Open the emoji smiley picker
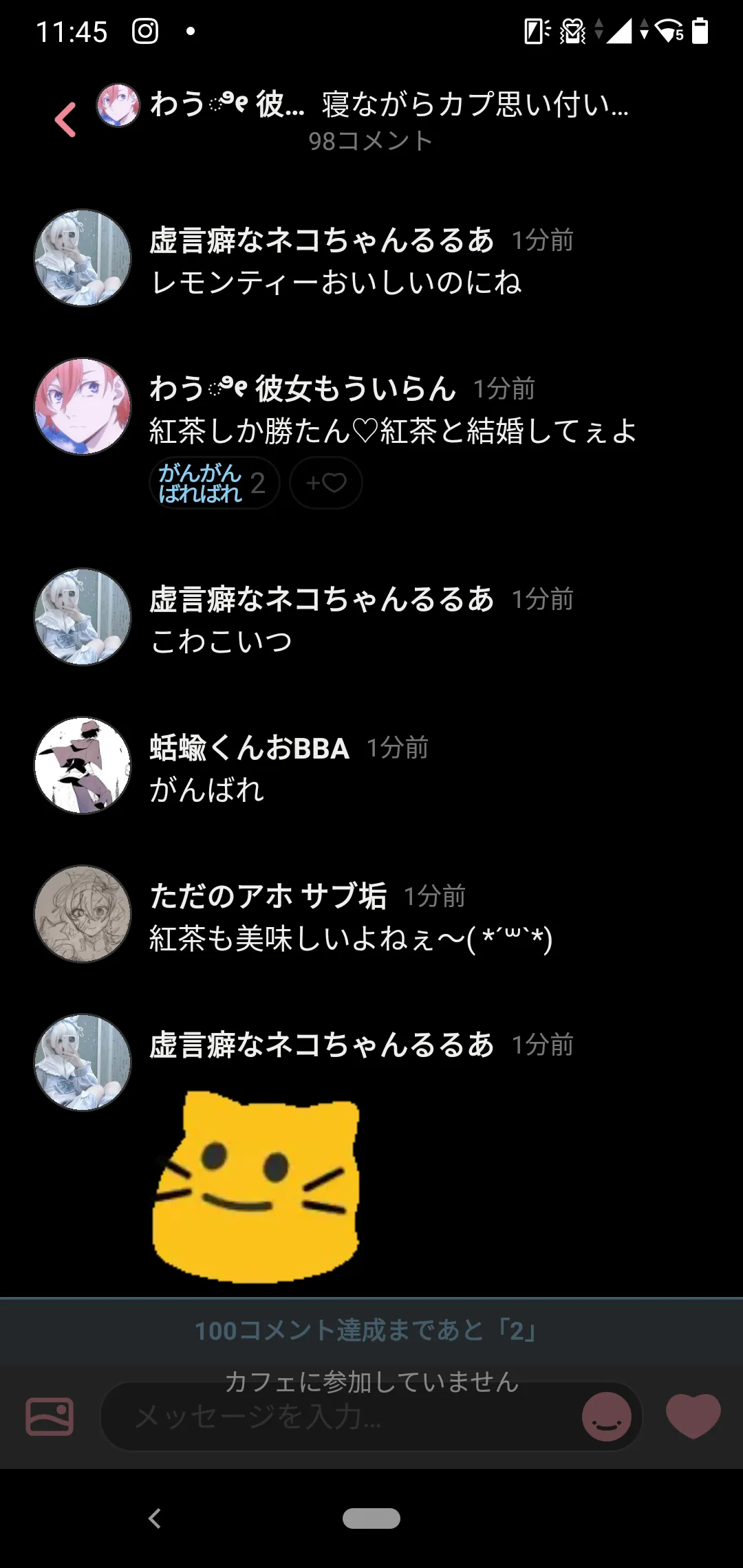Viewport: 743px width, 1568px height. [x=607, y=1417]
